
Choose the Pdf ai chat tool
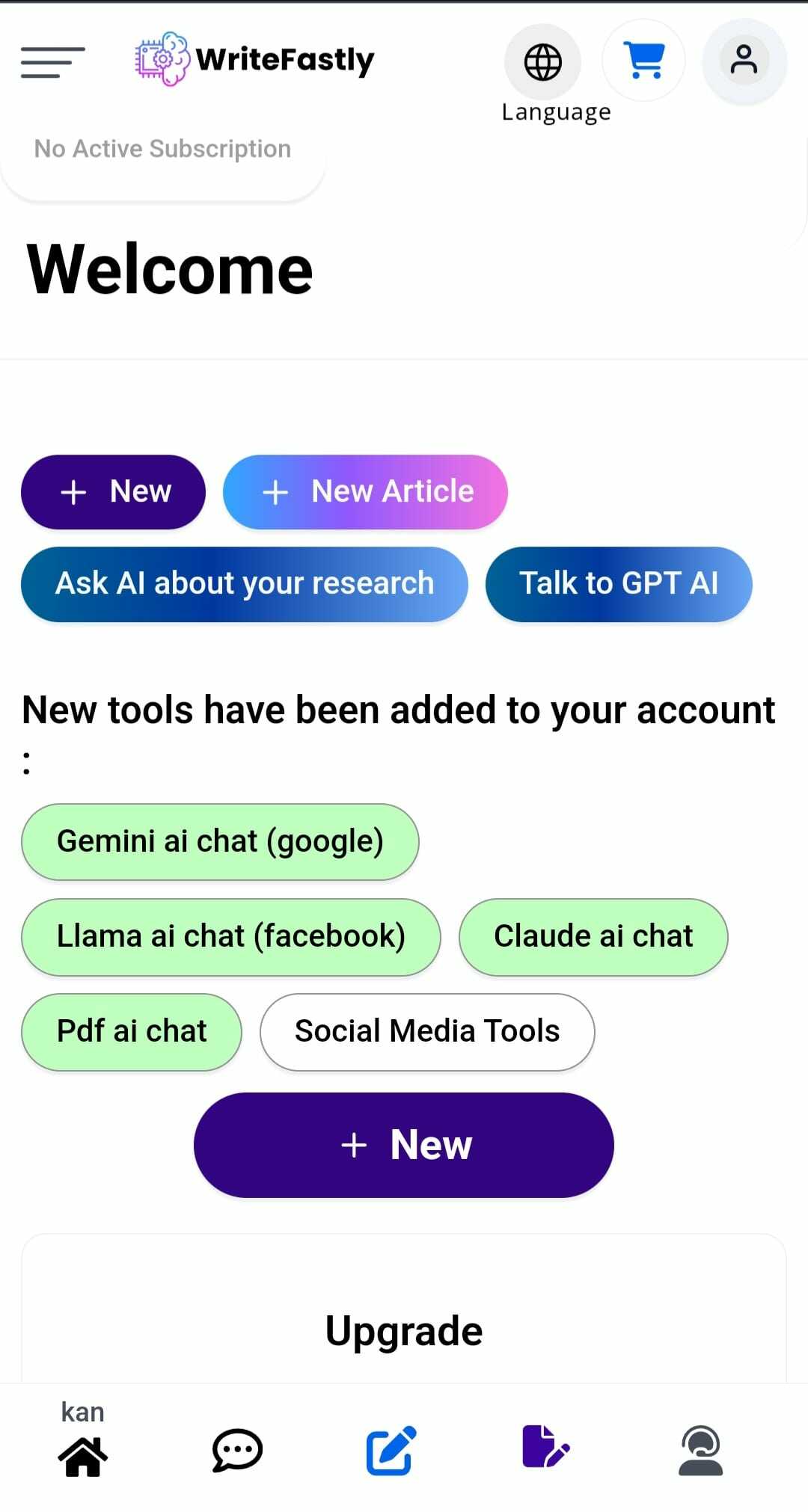coord(132,1032)
